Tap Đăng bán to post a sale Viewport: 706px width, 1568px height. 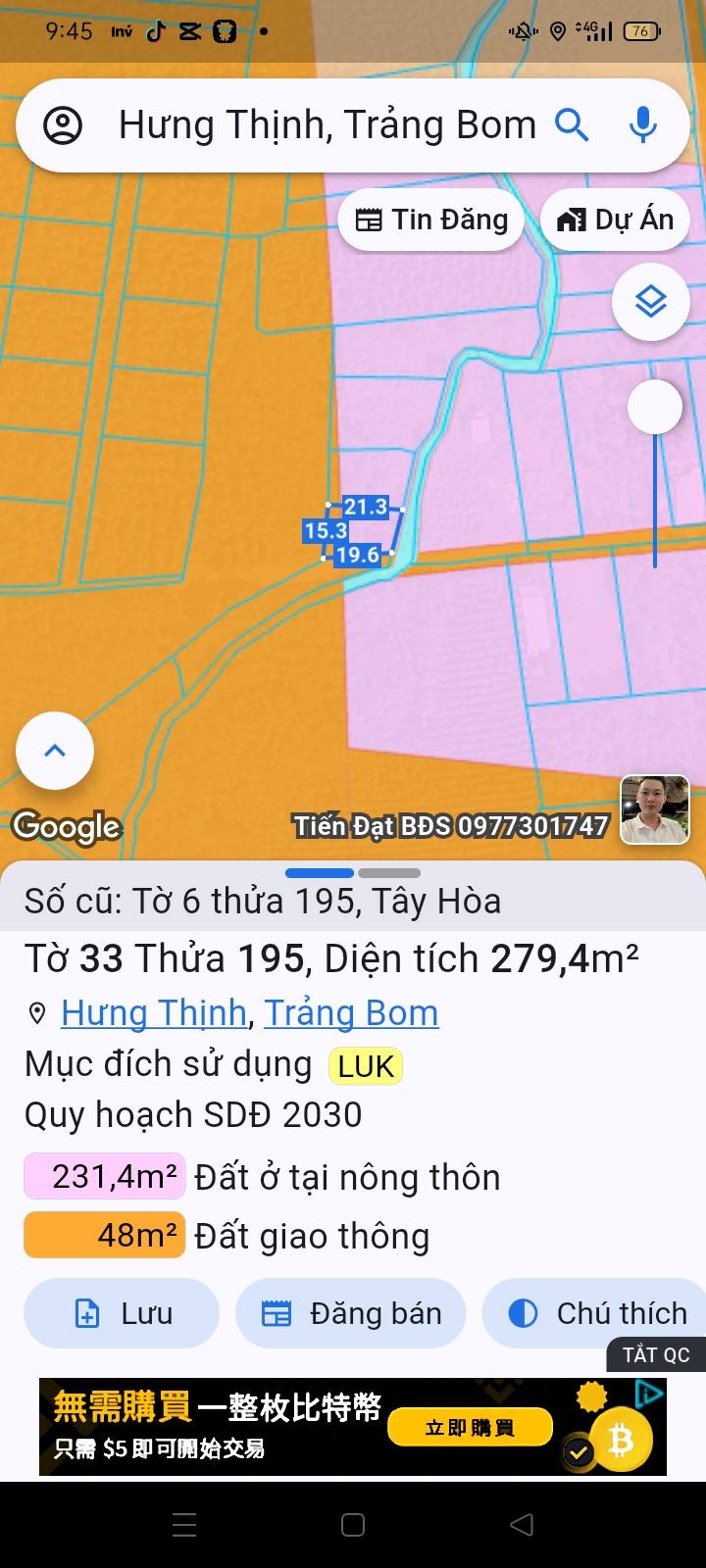click(x=351, y=1313)
